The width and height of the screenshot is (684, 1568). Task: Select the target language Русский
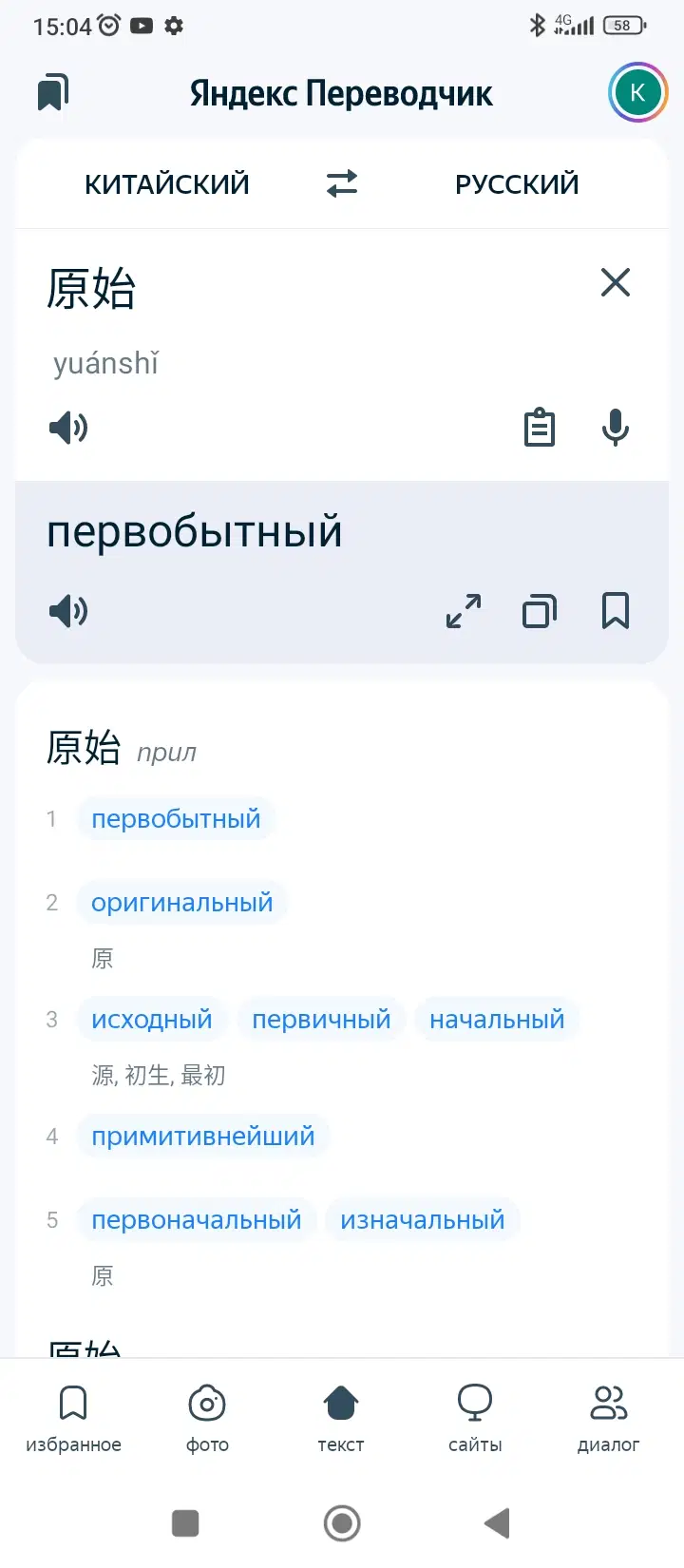pos(517,184)
